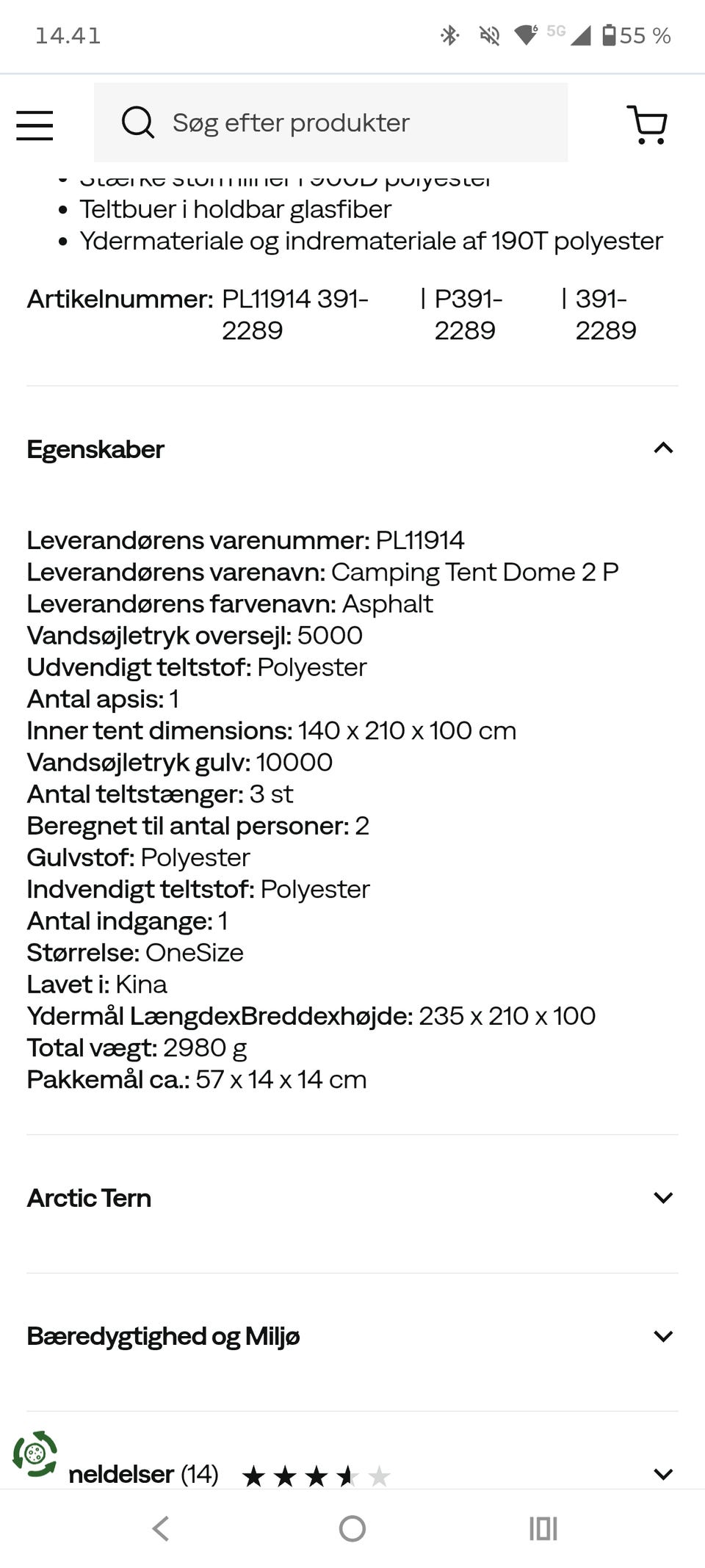Expand the reviews section chevron
This screenshot has width=705, height=1568.
point(663,1474)
